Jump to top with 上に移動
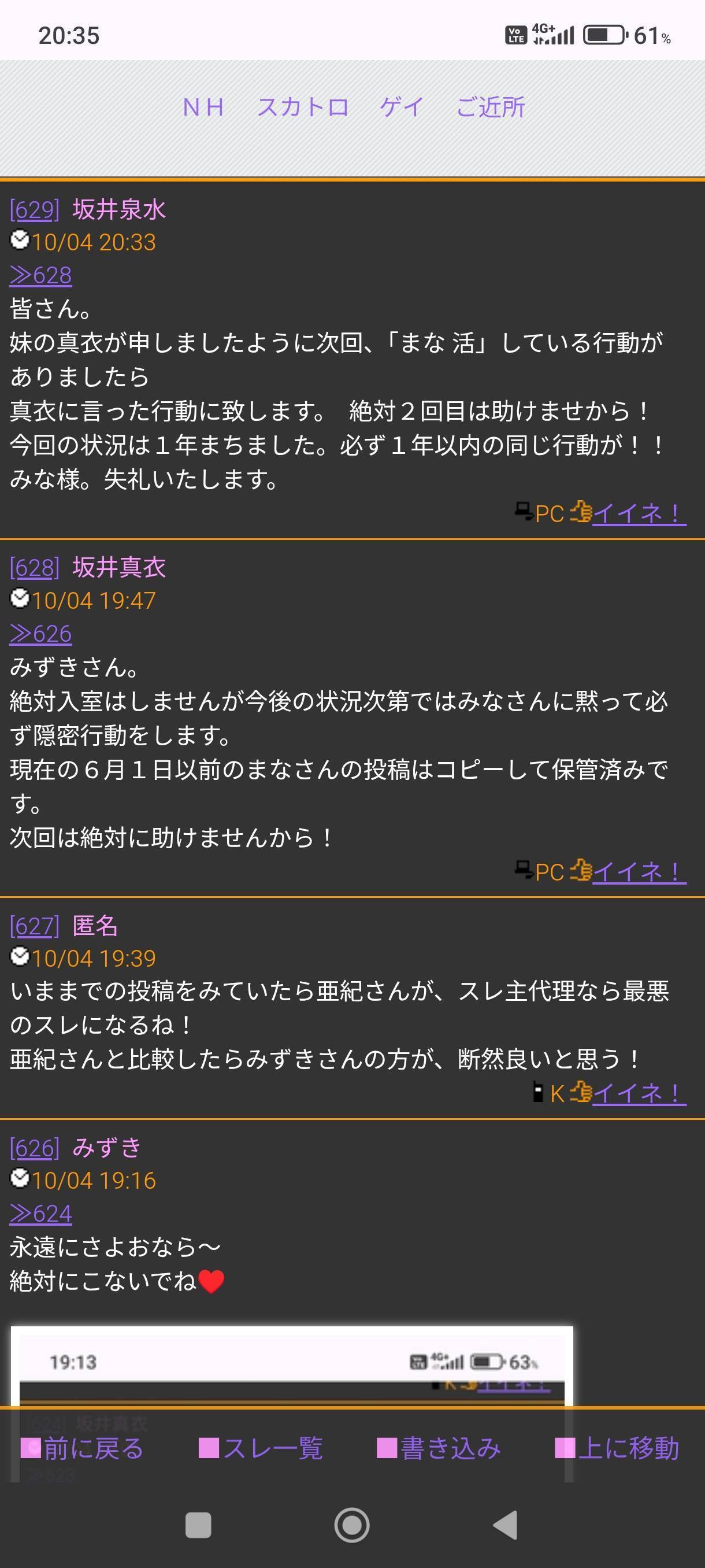Viewport: 705px width, 1568px height. coord(617,1448)
